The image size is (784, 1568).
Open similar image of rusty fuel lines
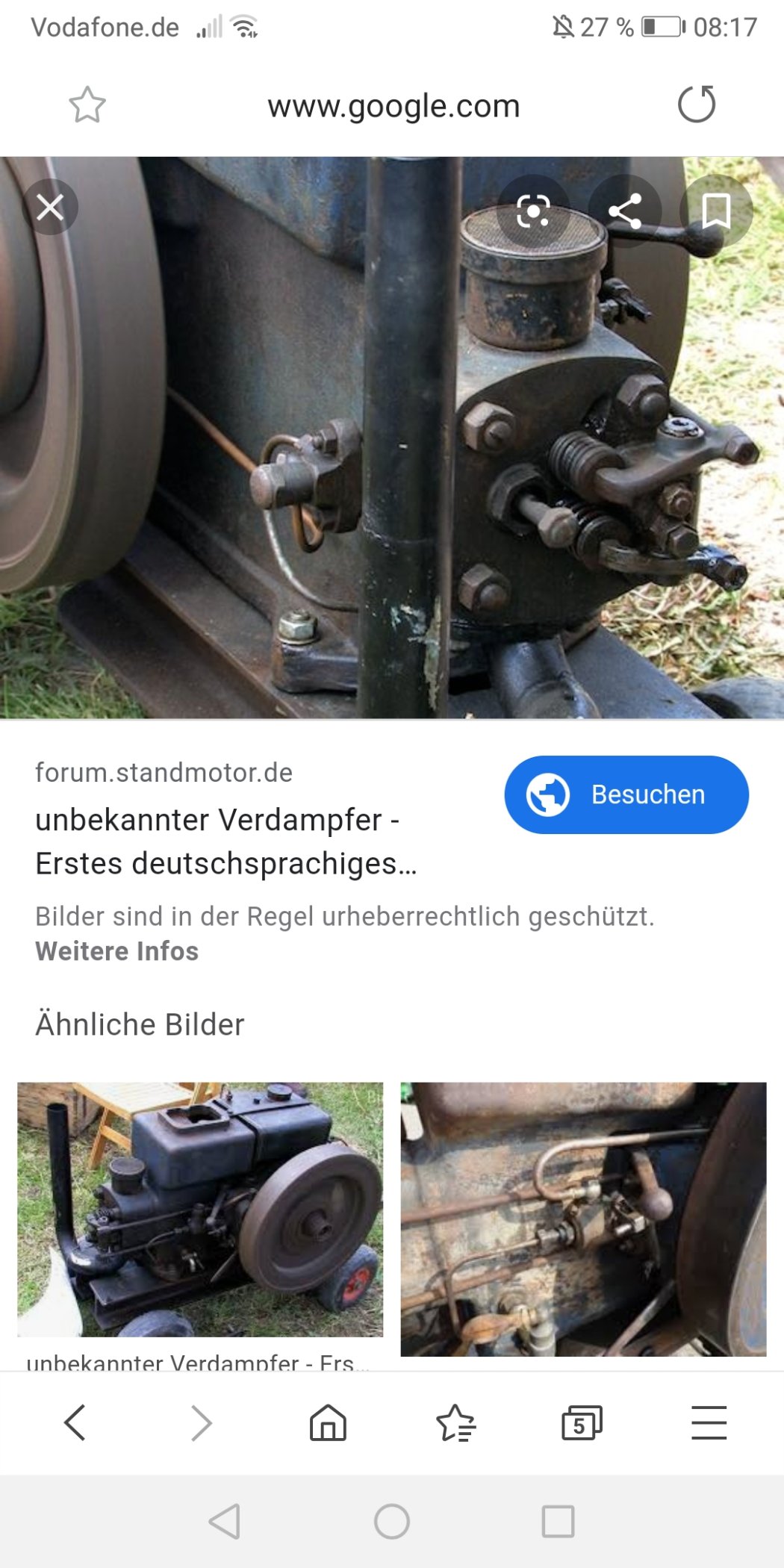click(583, 1219)
